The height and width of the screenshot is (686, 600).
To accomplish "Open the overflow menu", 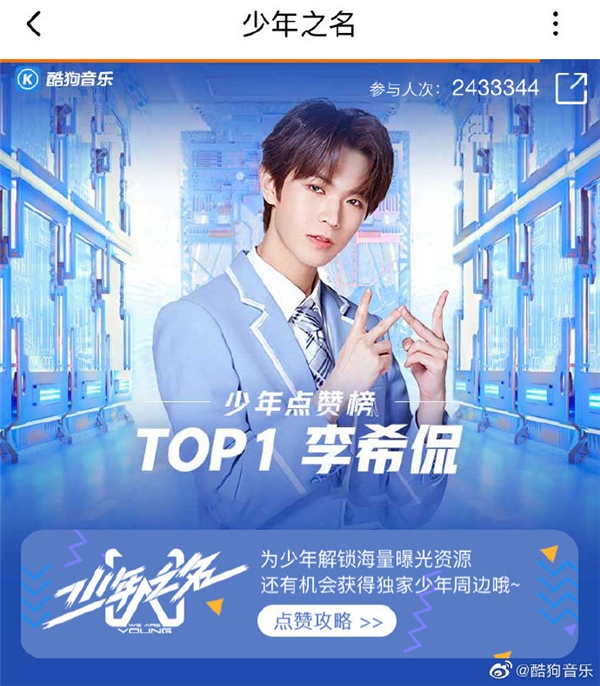I will pos(556,25).
